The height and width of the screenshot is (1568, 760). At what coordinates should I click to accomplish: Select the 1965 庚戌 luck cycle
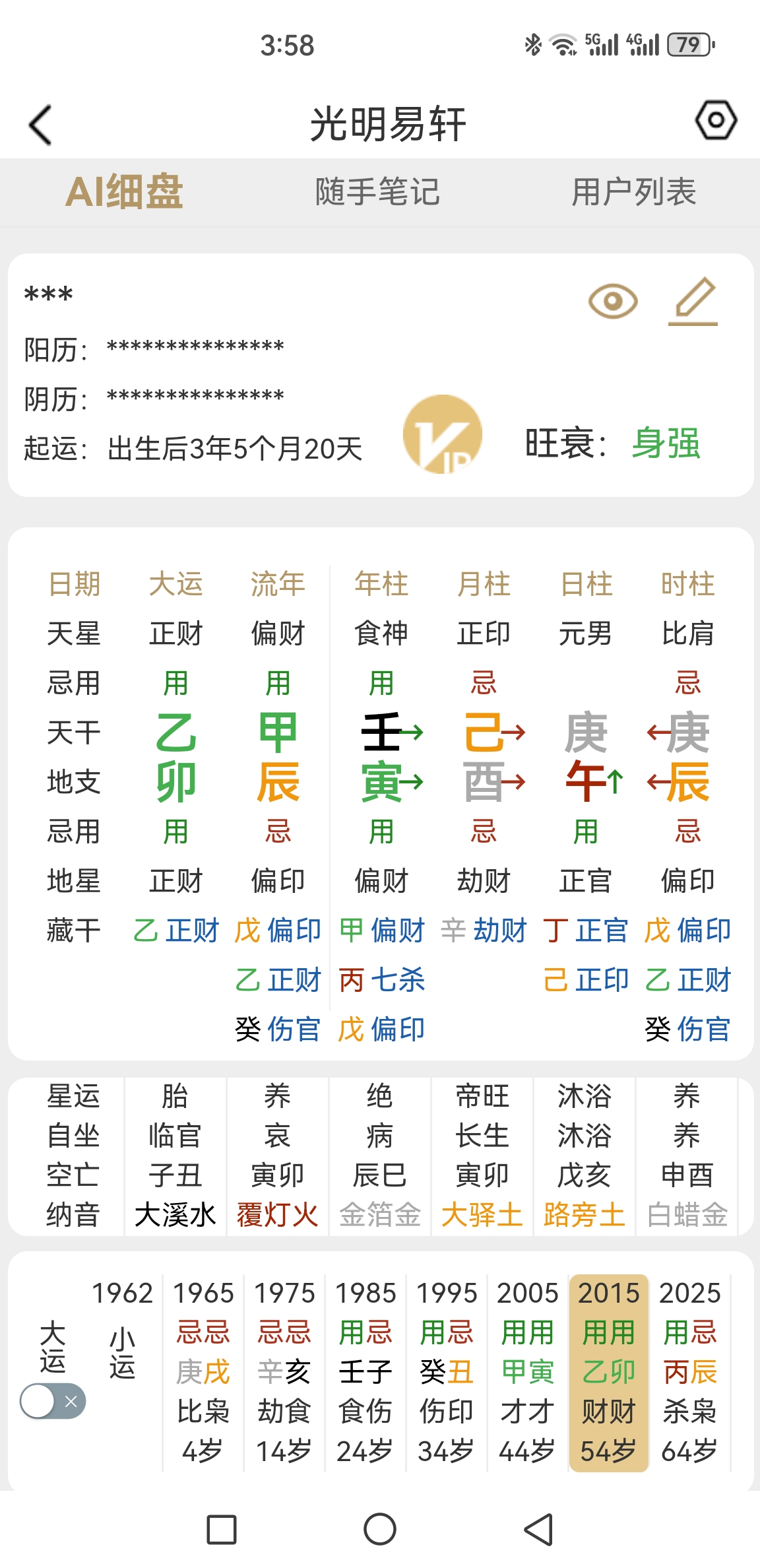[x=203, y=1373]
